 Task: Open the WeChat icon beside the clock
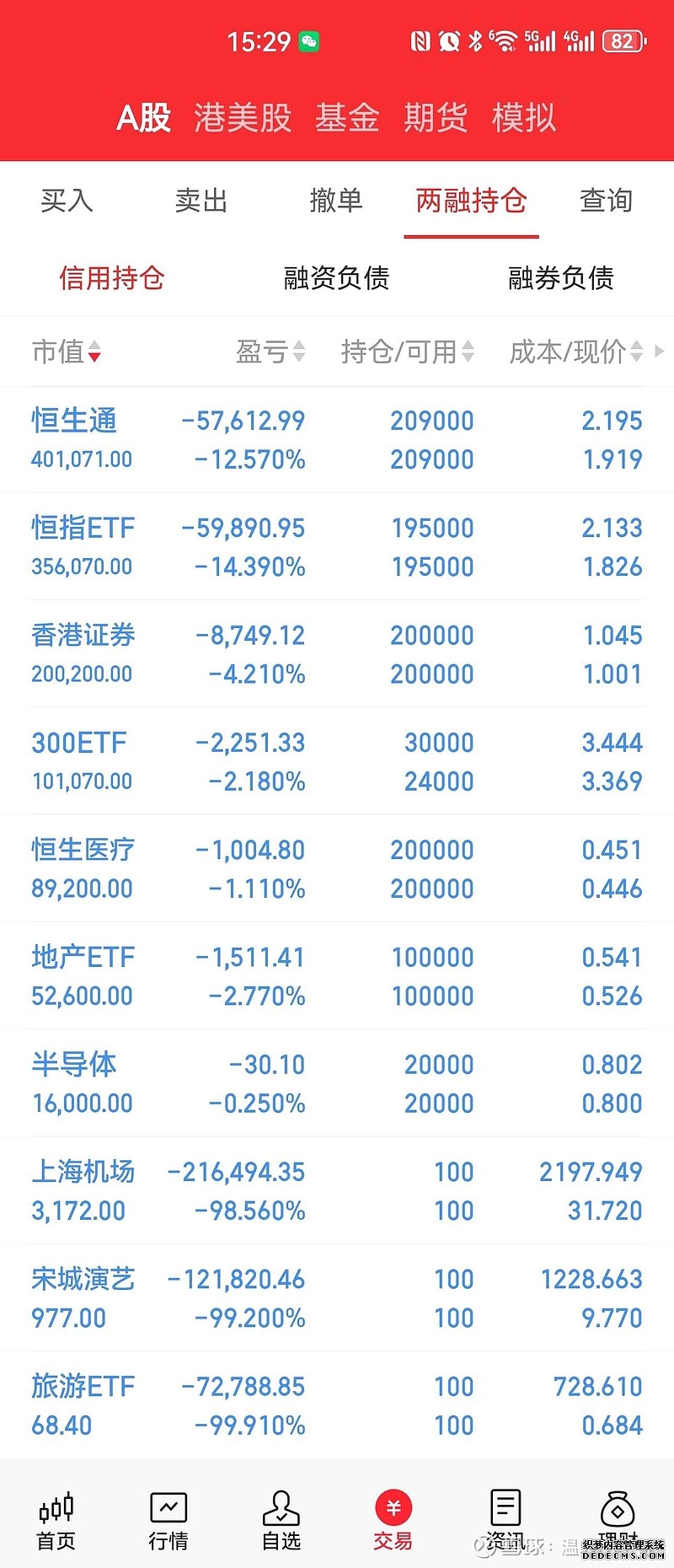[x=310, y=40]
